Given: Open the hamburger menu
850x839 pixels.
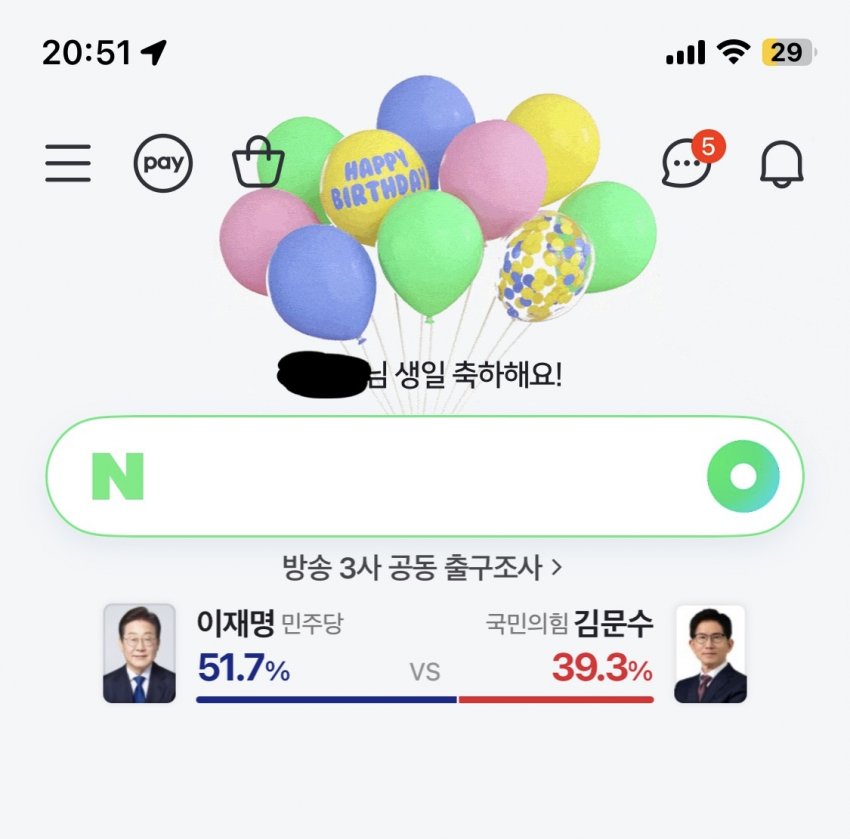Looking at the screenshot, I should click(68, 163).
